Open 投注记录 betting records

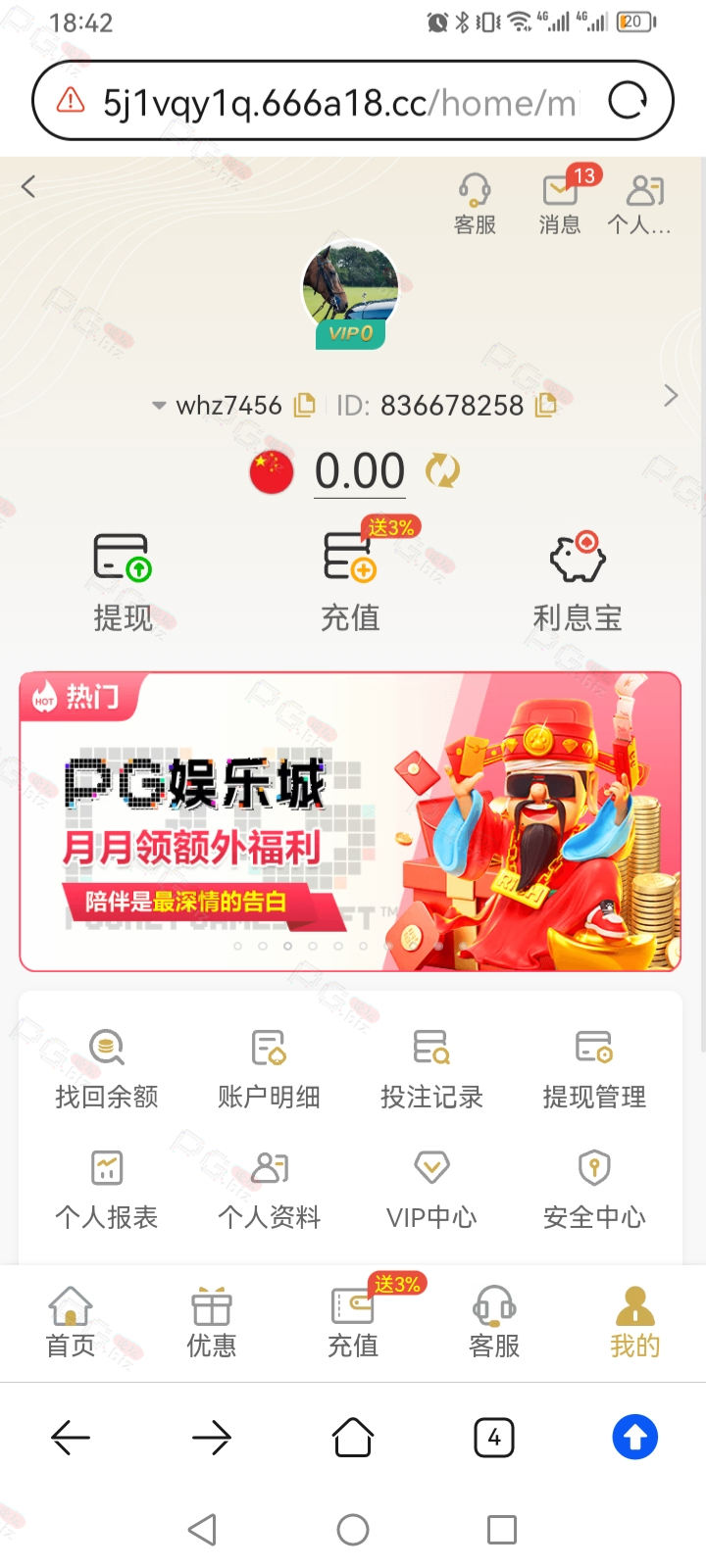431,1069
